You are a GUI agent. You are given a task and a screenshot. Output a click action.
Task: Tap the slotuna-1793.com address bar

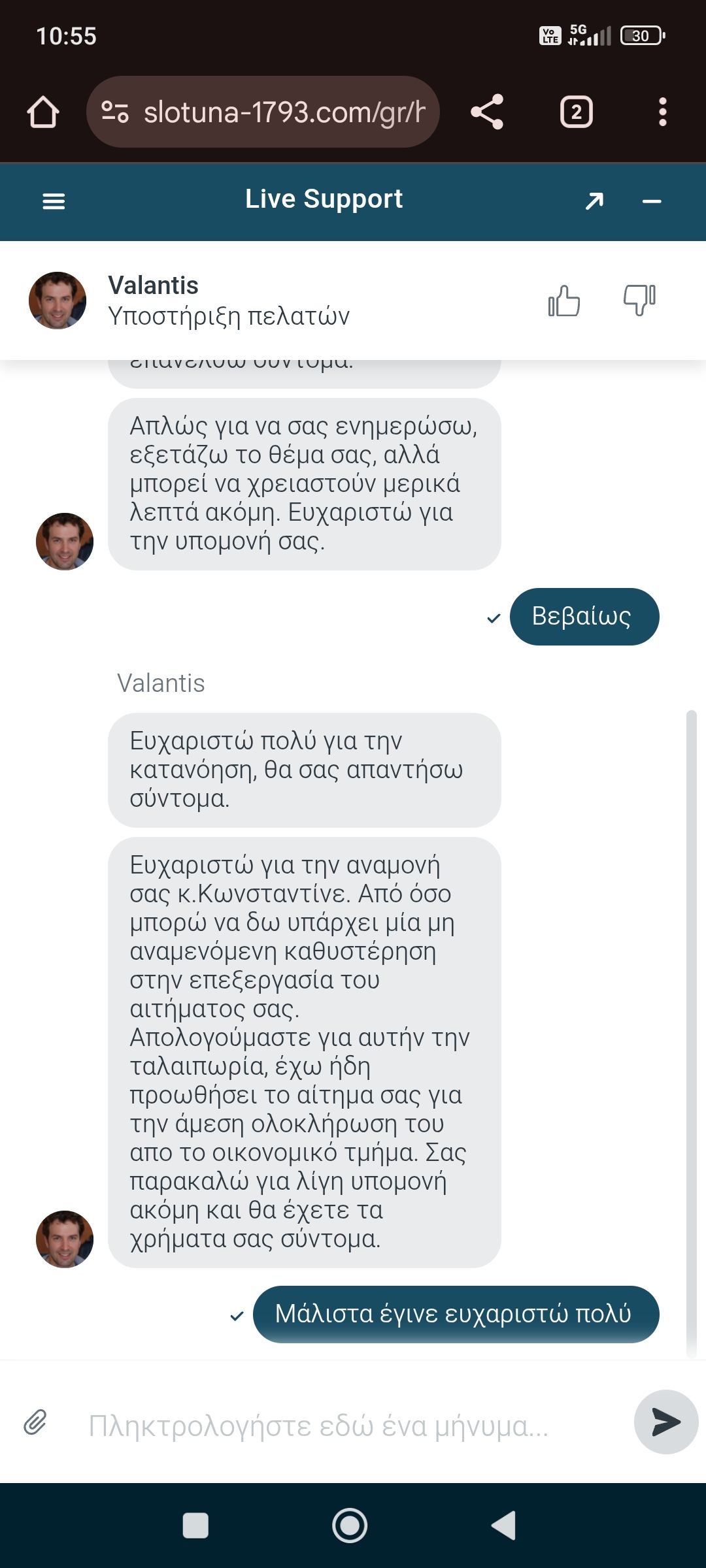pyautogui.click(x=275, y=112)
